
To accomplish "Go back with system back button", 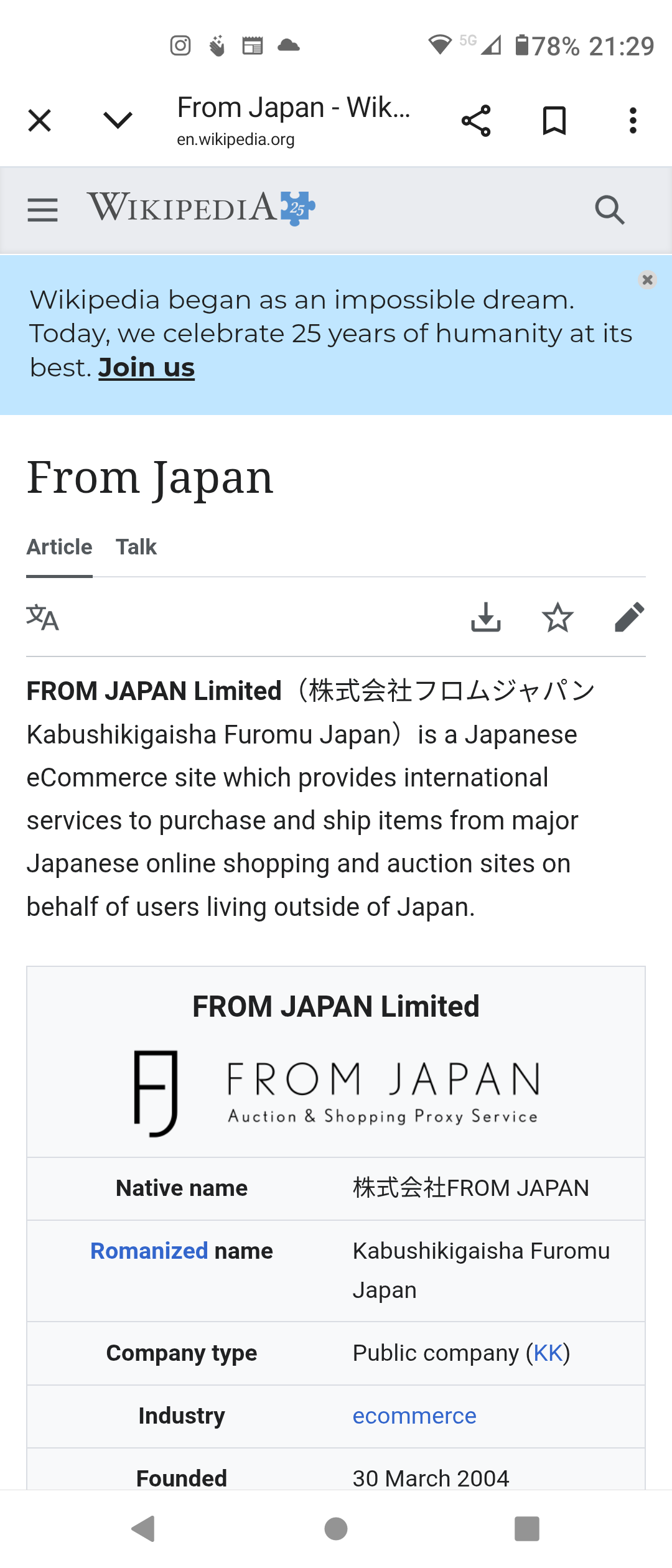I will coord(144,1528).
